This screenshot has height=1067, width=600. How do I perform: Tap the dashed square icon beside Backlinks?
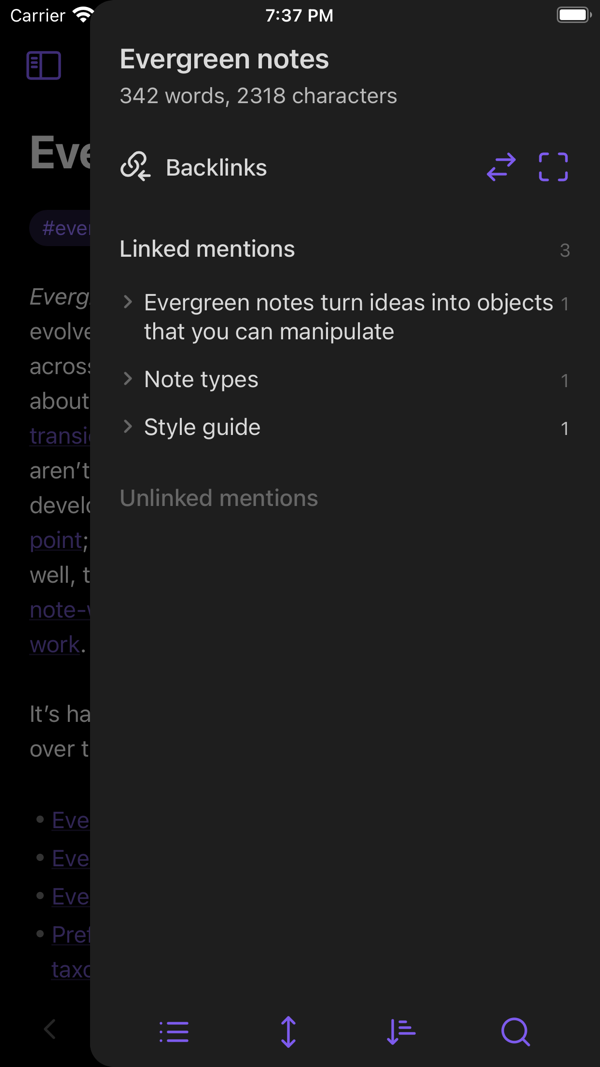pyautogui.click(x=553, y=167)
